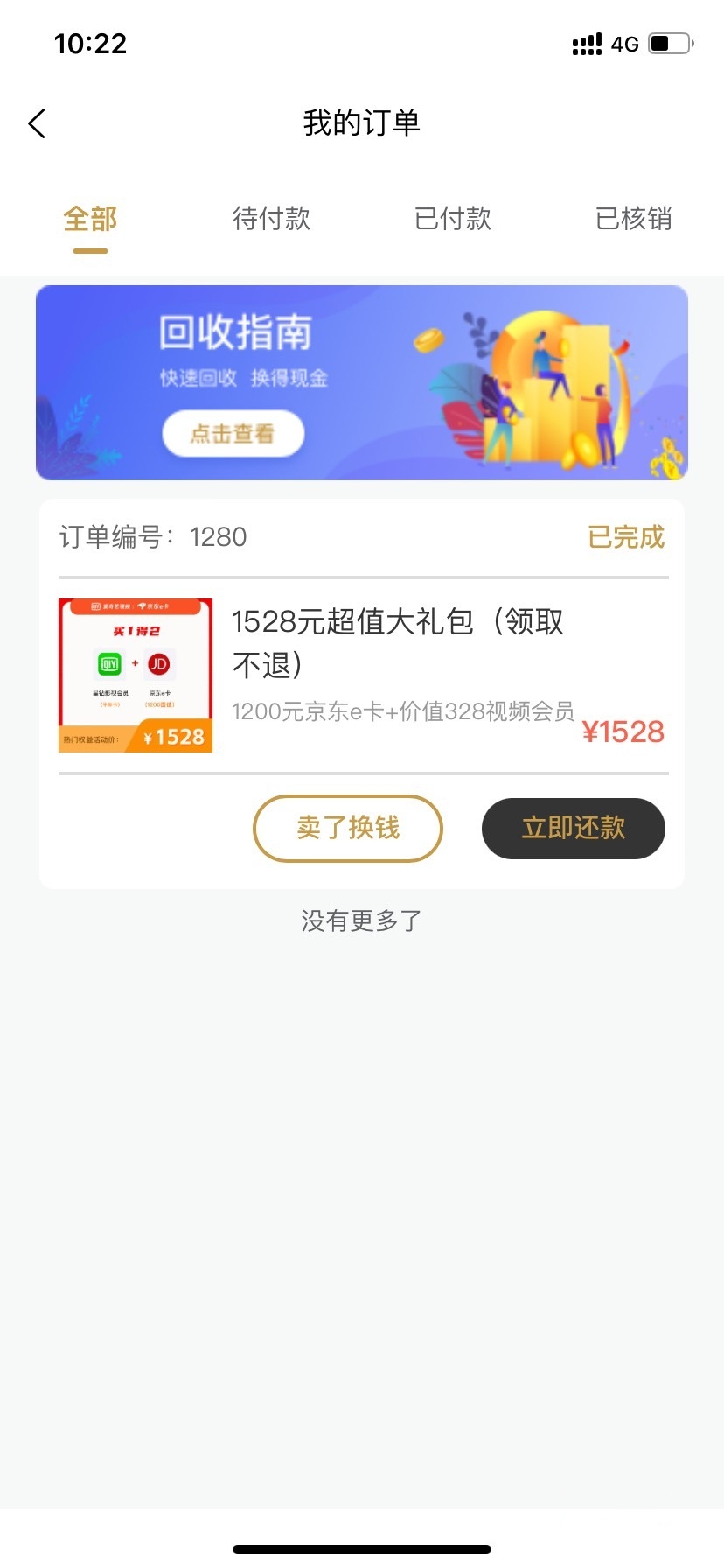The height and width of the screenshot is (1568, 724).
Task: Tap the 卖了换钱 button
Action: [348, 828]
